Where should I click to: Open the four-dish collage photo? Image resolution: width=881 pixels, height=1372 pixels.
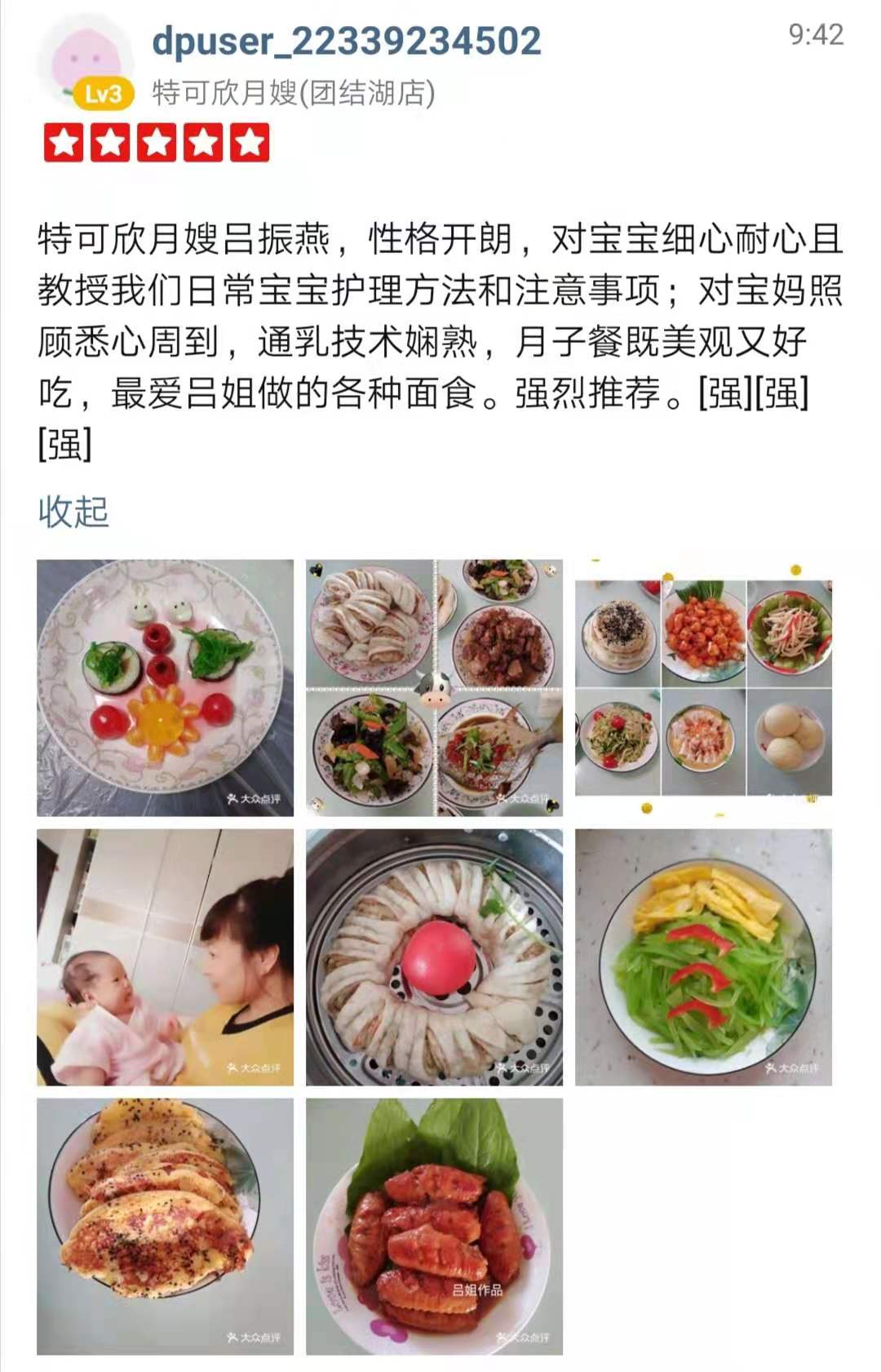pos(434,687)
